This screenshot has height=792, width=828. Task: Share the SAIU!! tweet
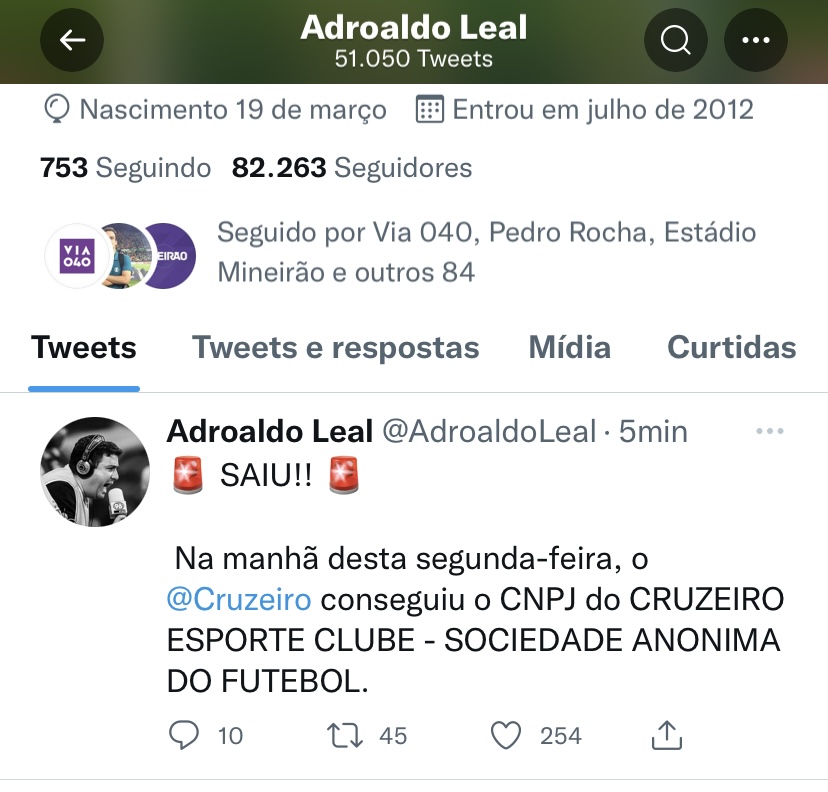click(x=666, y=736)
